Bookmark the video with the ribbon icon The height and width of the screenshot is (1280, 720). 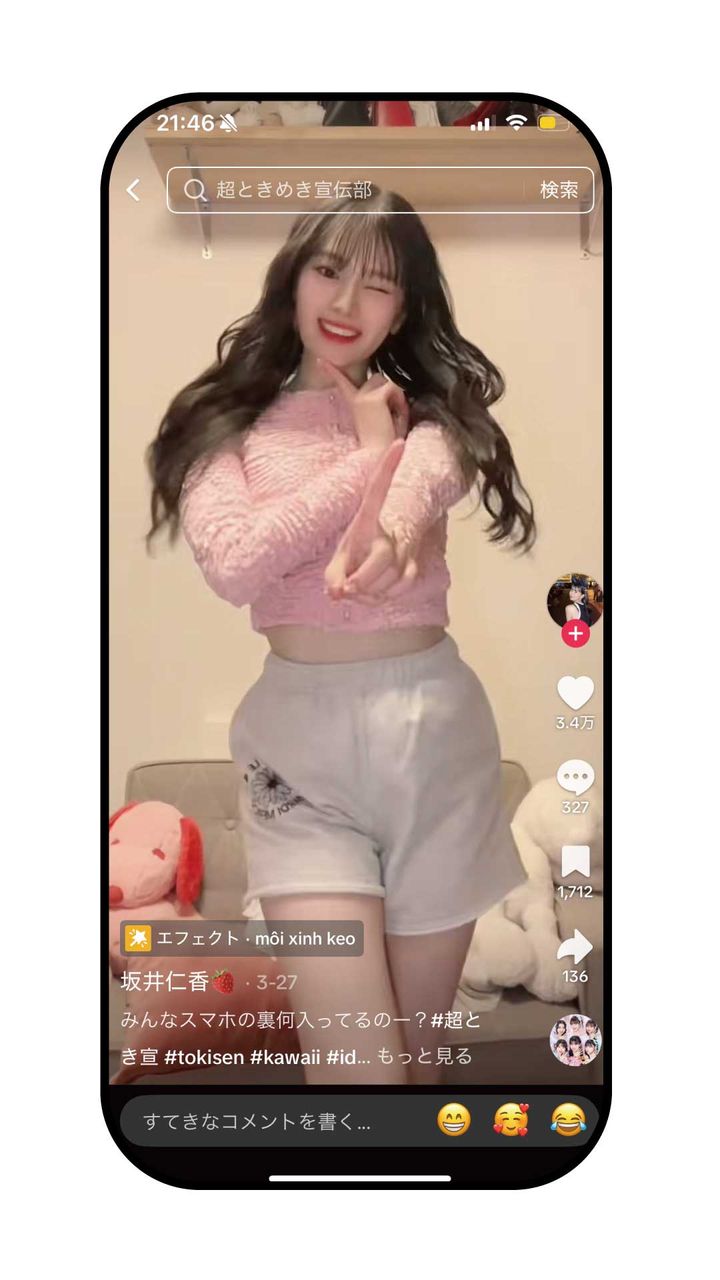pyautogui.click(x=575, y=858)
